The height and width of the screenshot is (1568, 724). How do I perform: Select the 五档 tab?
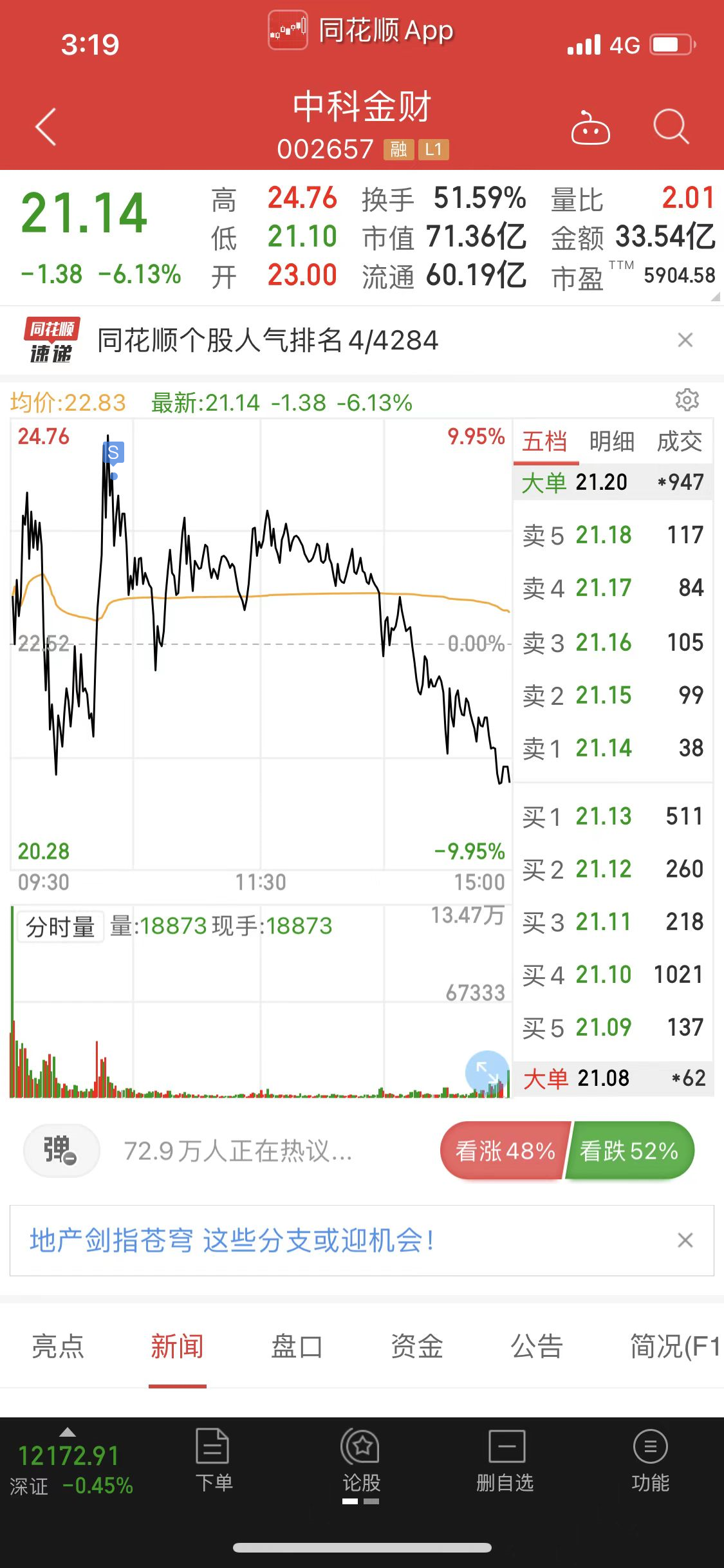544,442
